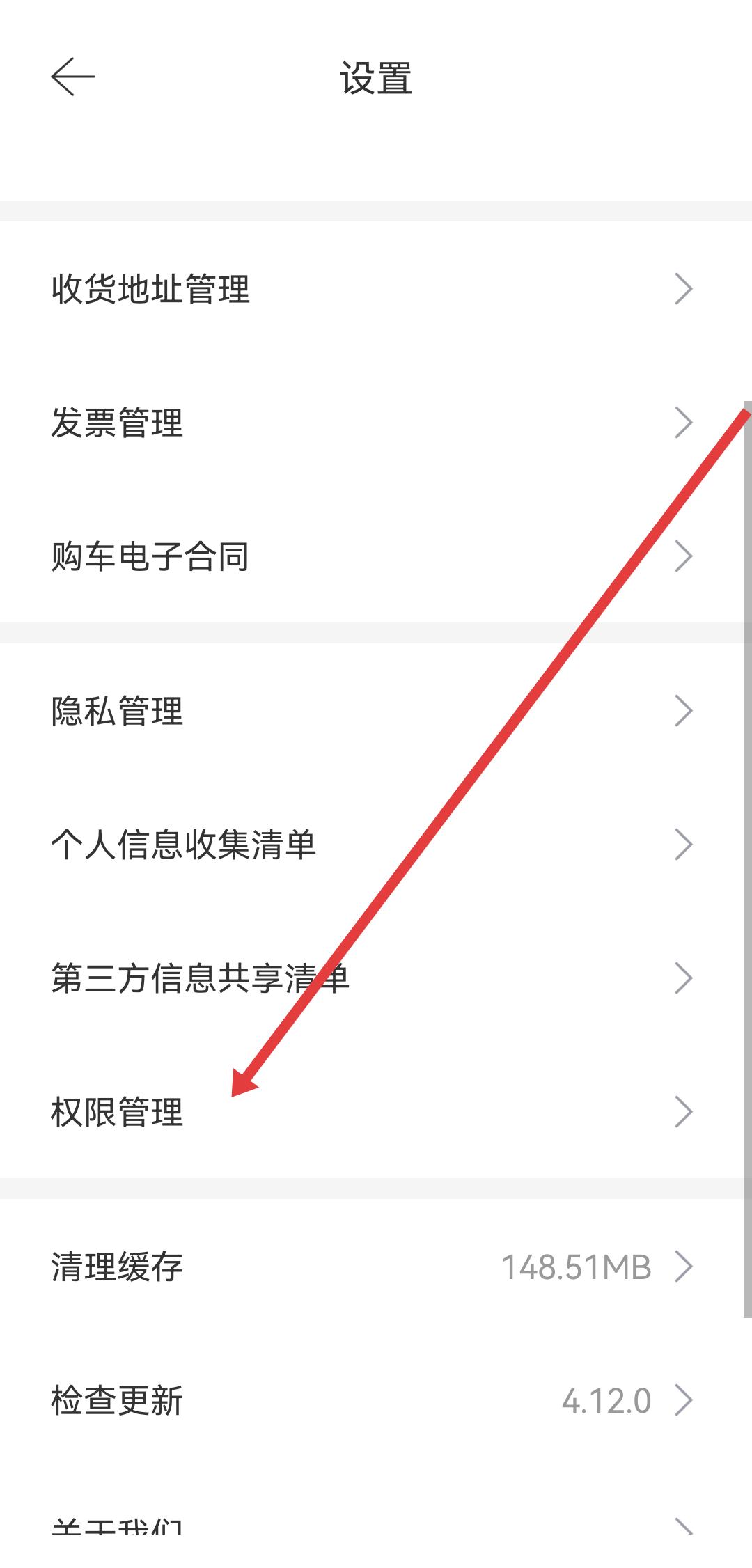Go back from the 设置 page
The width and height of the screenshot is (752, 1568).
(72, 77)
